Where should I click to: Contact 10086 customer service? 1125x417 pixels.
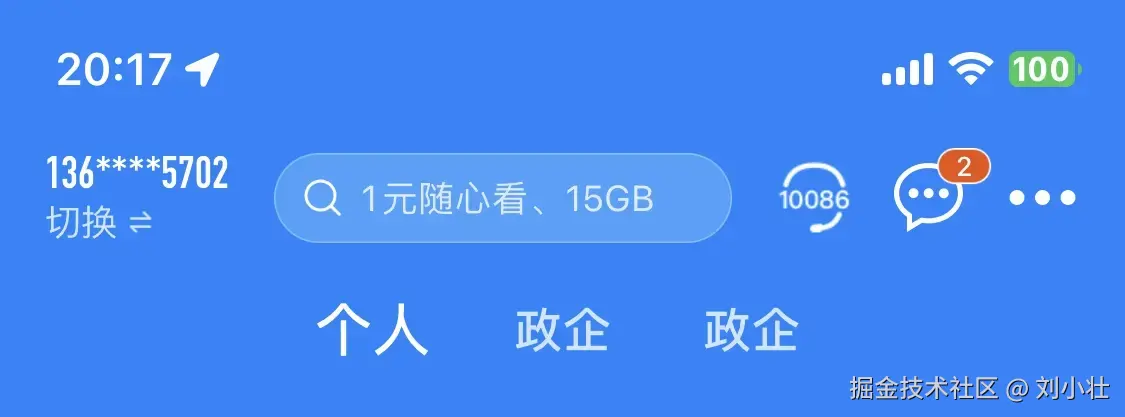[x=814, y=199]
